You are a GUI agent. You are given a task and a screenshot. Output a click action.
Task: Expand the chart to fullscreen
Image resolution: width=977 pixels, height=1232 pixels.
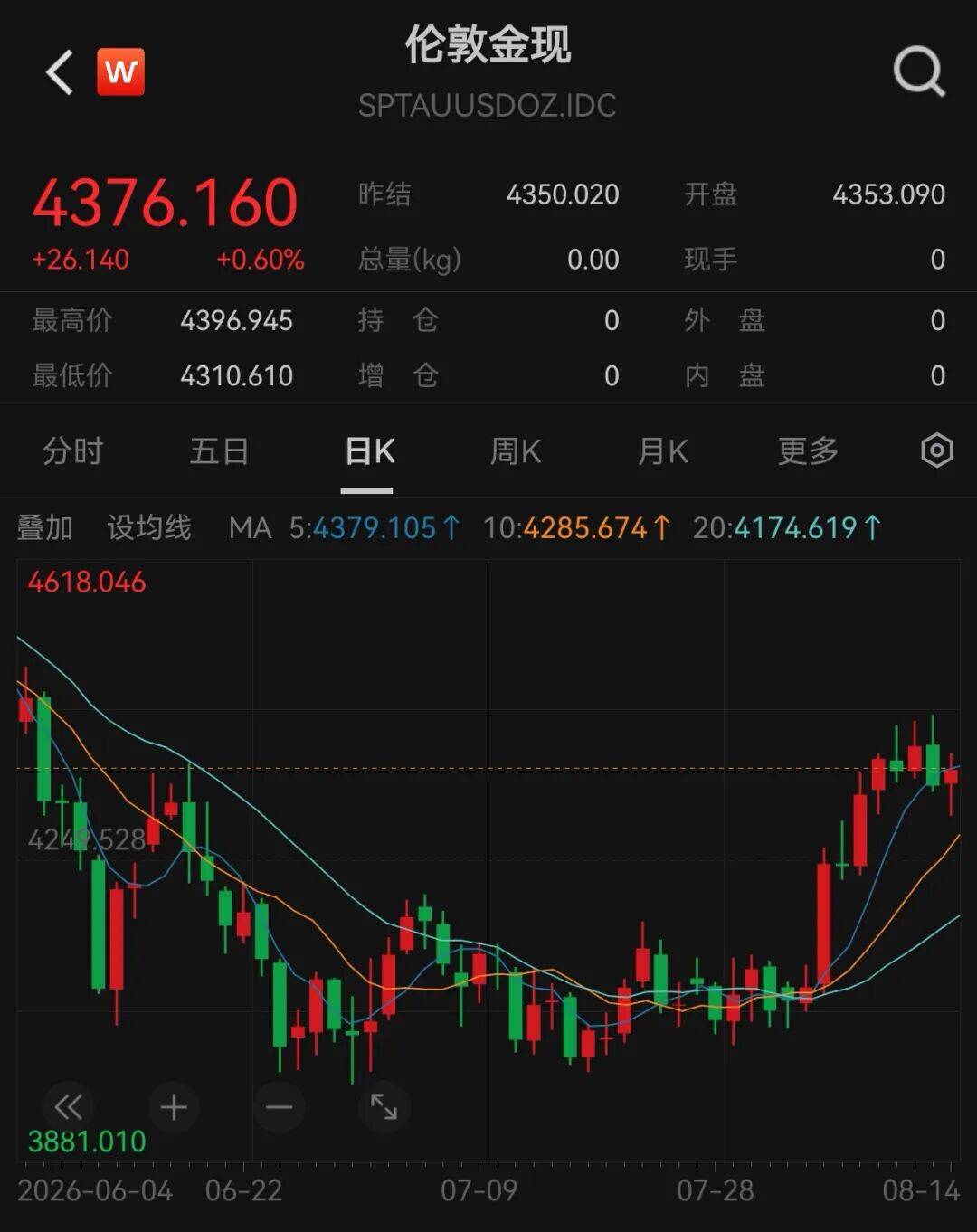point(384,1106)
